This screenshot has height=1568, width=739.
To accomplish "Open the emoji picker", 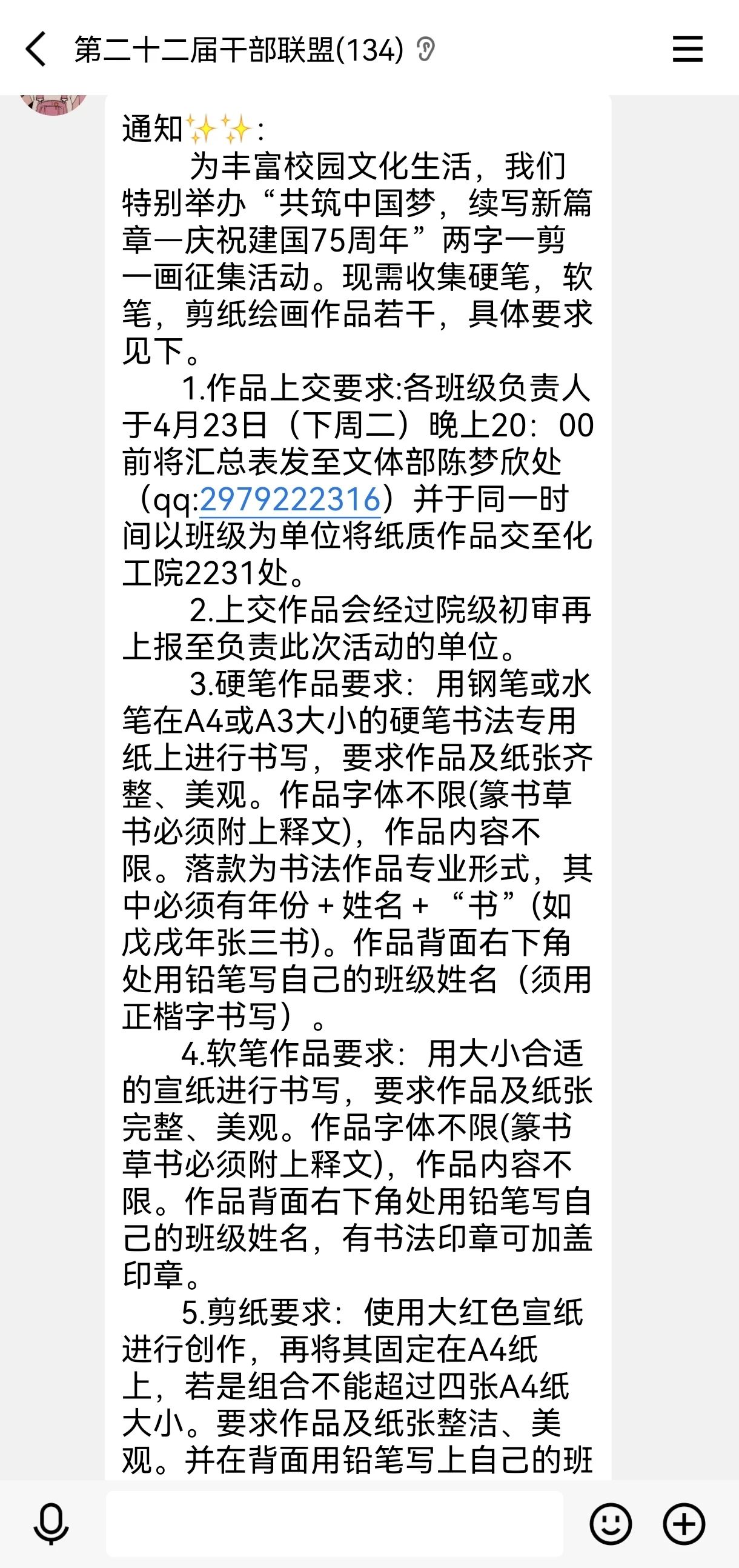I will 611,1524.
